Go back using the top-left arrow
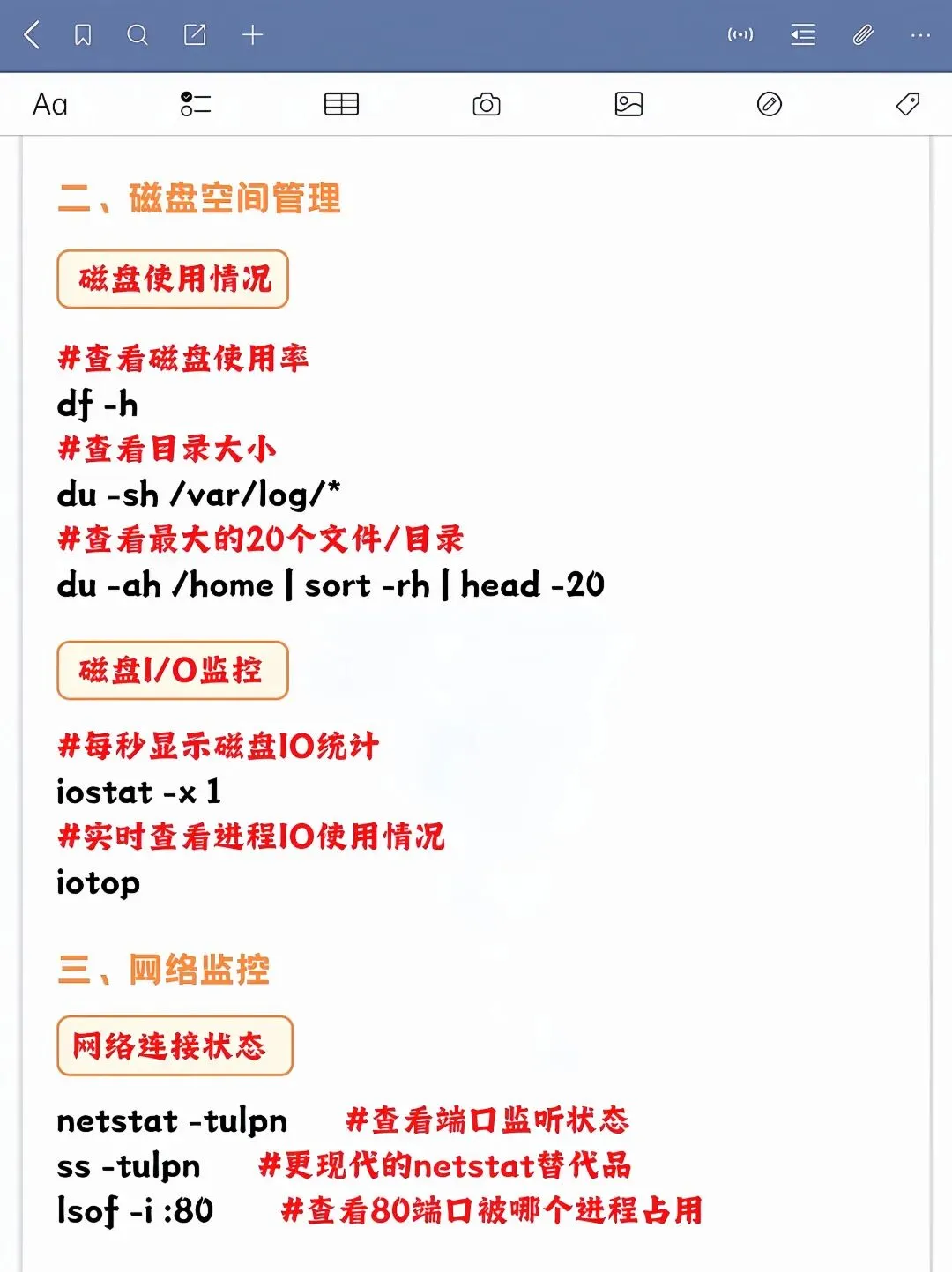Viewport: 952px width, 1272px height. 33,35
